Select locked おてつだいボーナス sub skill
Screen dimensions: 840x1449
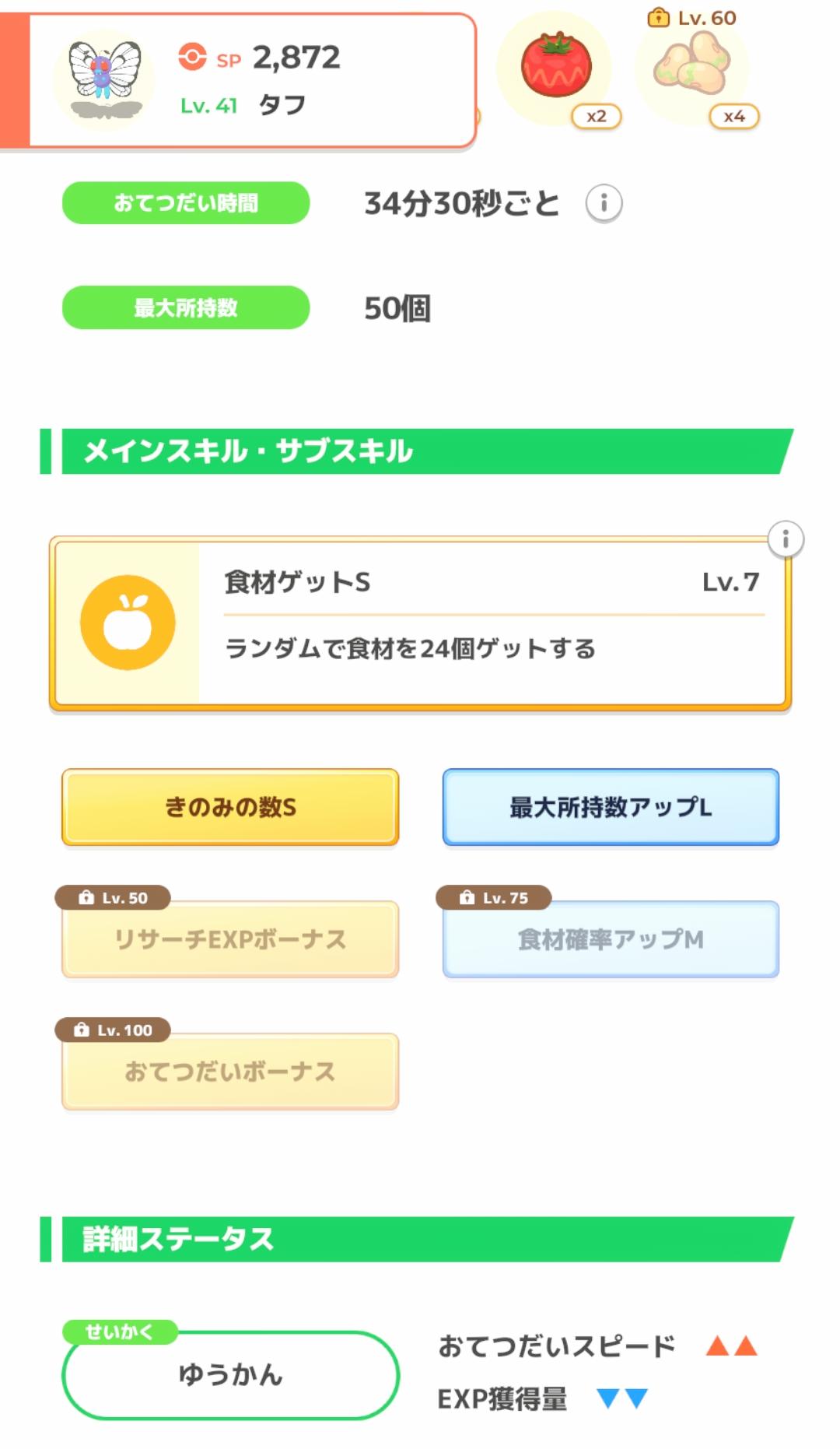tap(230, 1072)
